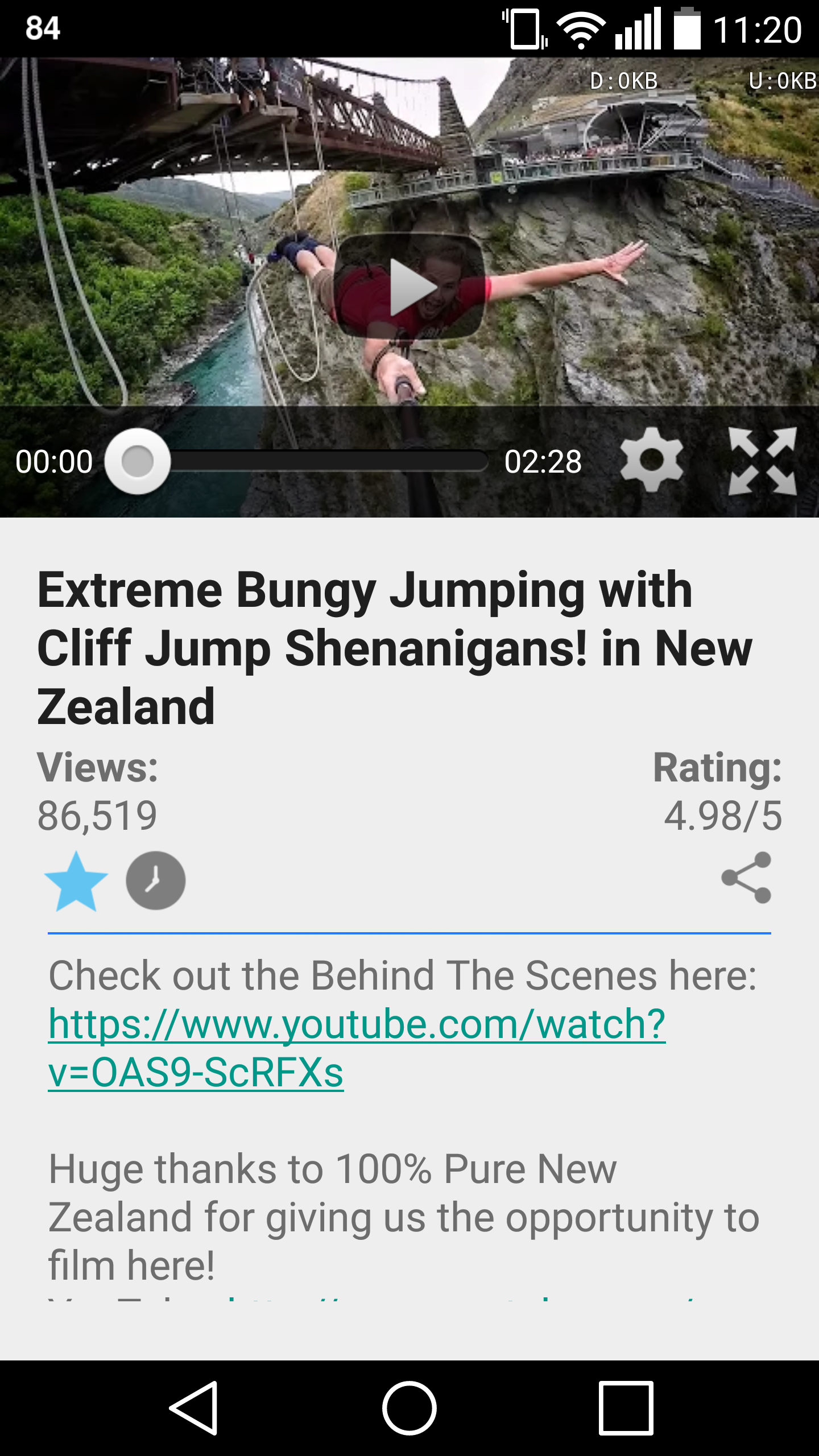Image resolution: width=819 pixels, height=1456 pixels.
Task: Open the Behind The Scenes YouTube link
Action: (357, 1048)
